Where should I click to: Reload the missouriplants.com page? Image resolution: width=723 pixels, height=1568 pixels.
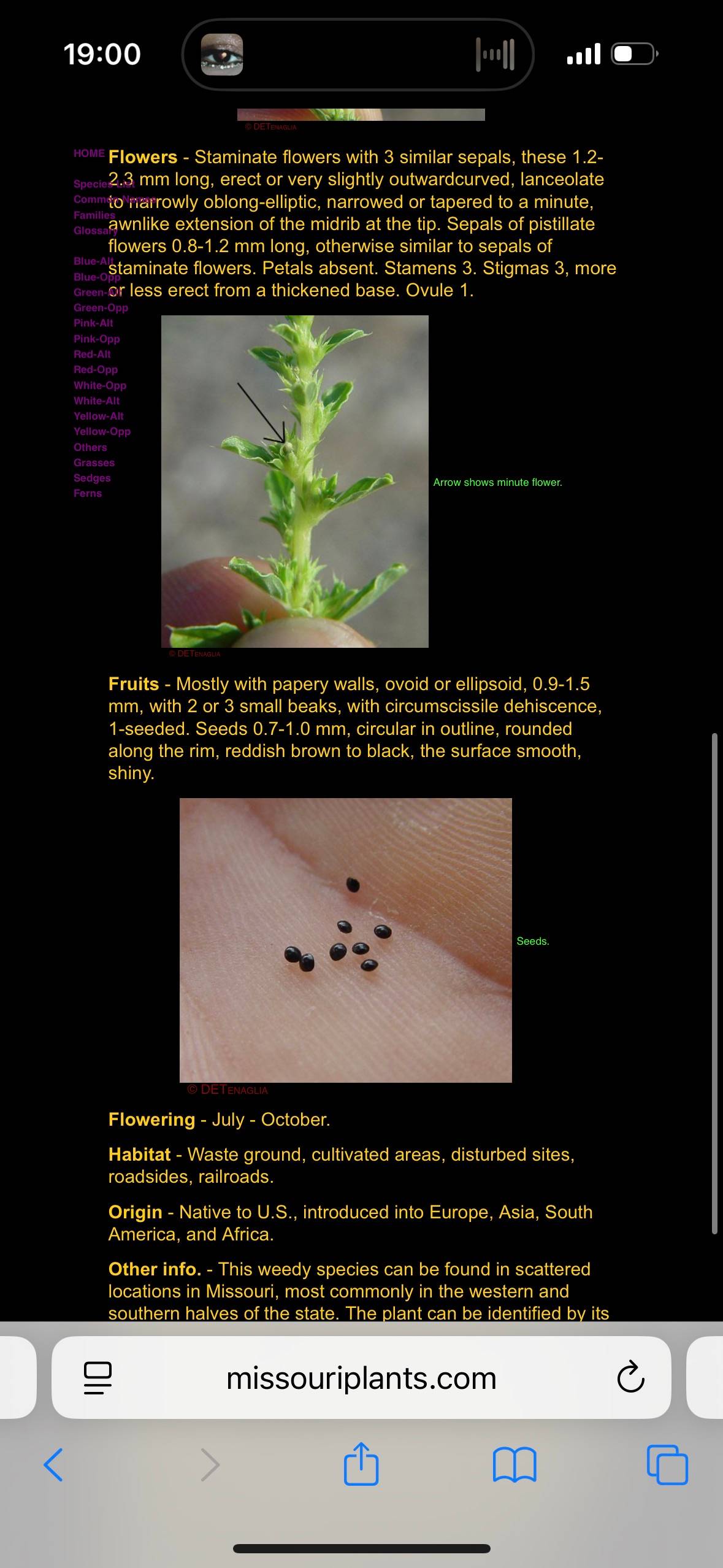[630, 1378]
